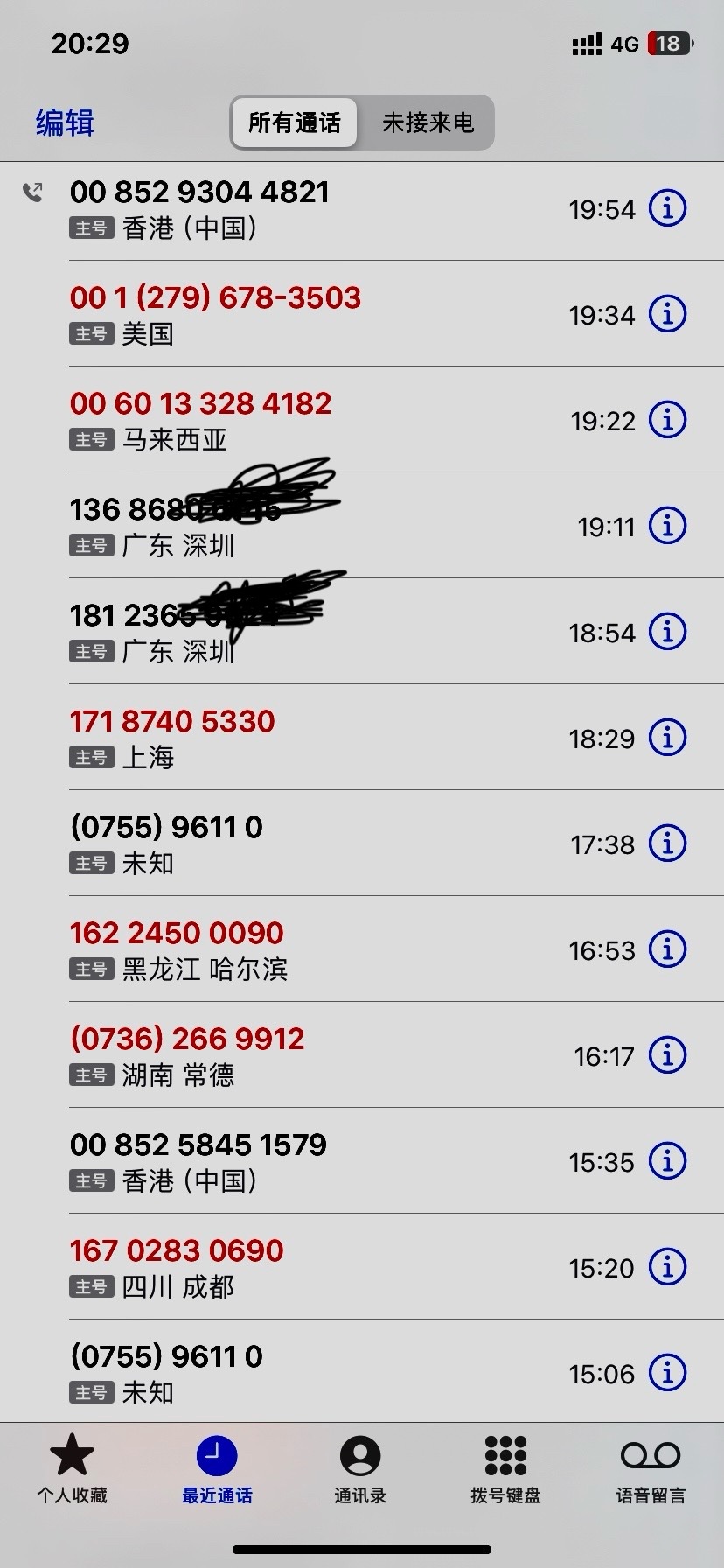724x1568 pixels.
Task: Tap 编辑 to edit the call list
Action: coord(65,122)
